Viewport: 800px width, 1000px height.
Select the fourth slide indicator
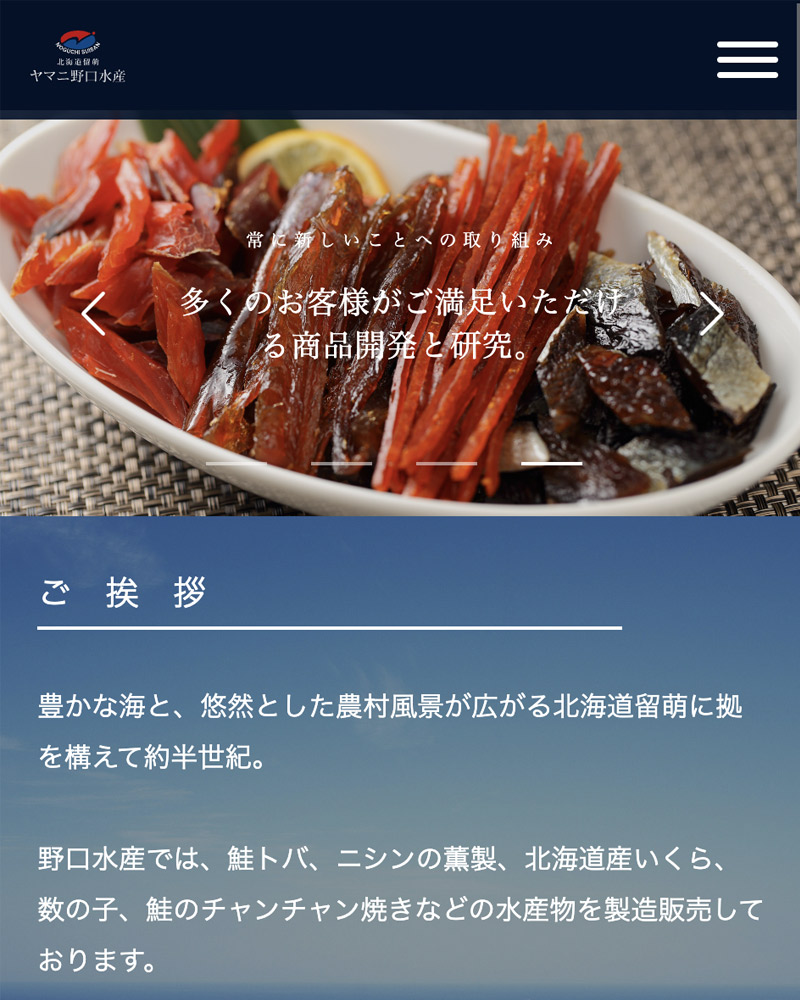point(551,463)
